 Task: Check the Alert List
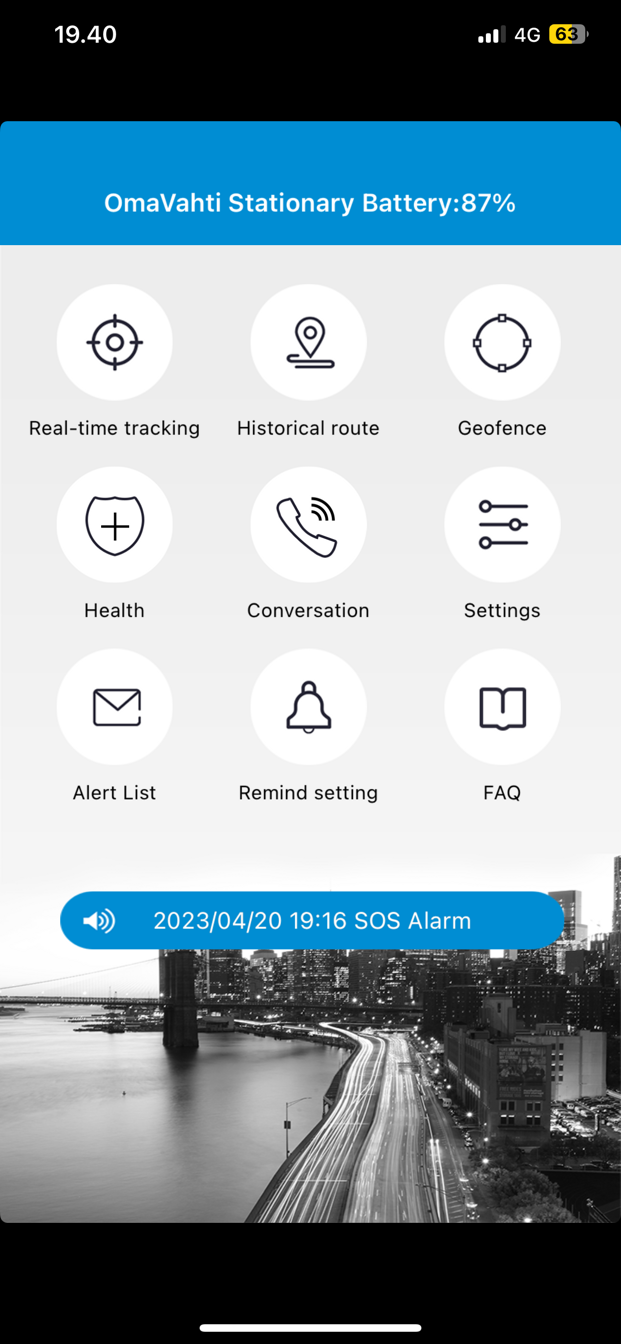(x=115, y=707)
